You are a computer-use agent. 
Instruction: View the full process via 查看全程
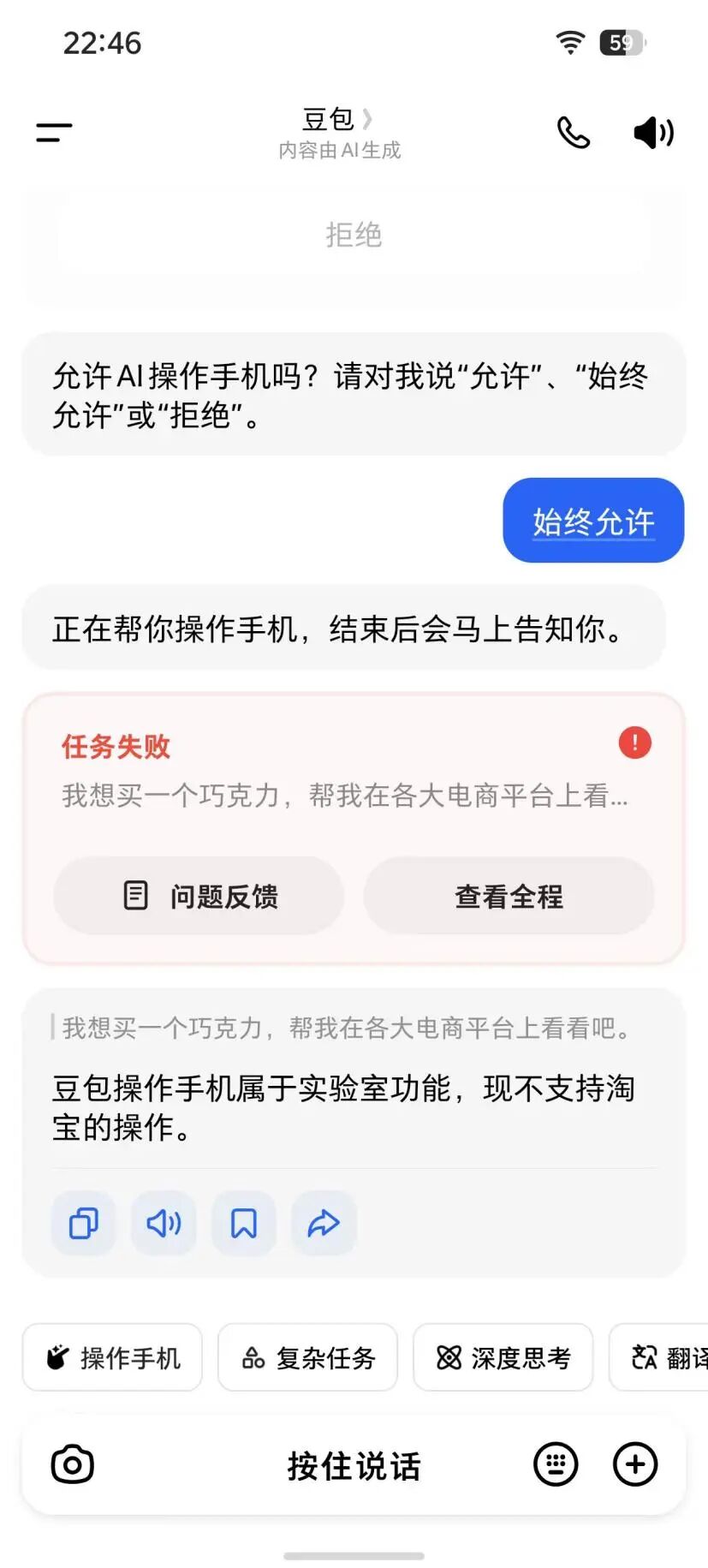tap(509, 896)
